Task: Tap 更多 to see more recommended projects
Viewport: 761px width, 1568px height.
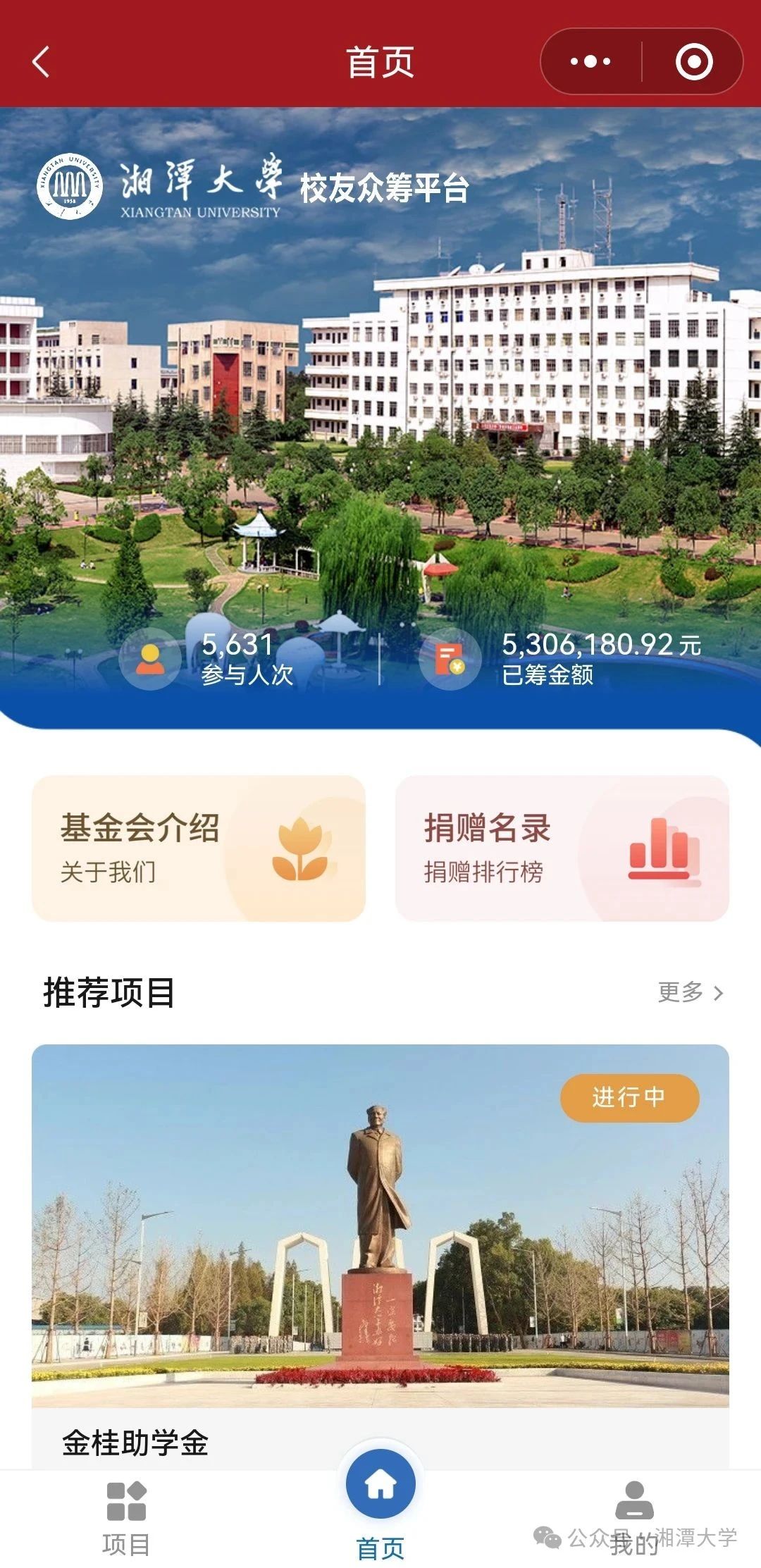Action: [690, 992]
